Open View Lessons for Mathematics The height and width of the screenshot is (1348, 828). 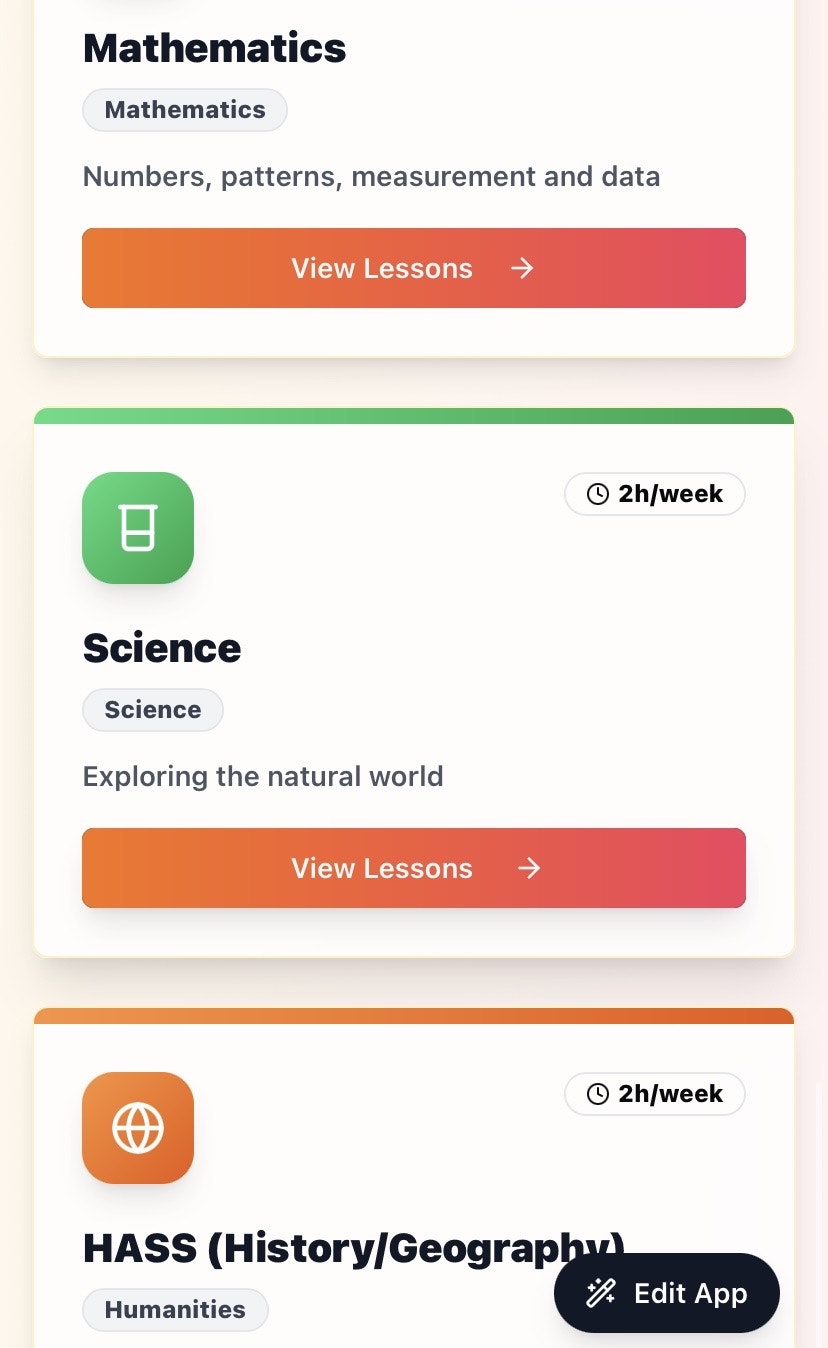click(x=413, y=268)
